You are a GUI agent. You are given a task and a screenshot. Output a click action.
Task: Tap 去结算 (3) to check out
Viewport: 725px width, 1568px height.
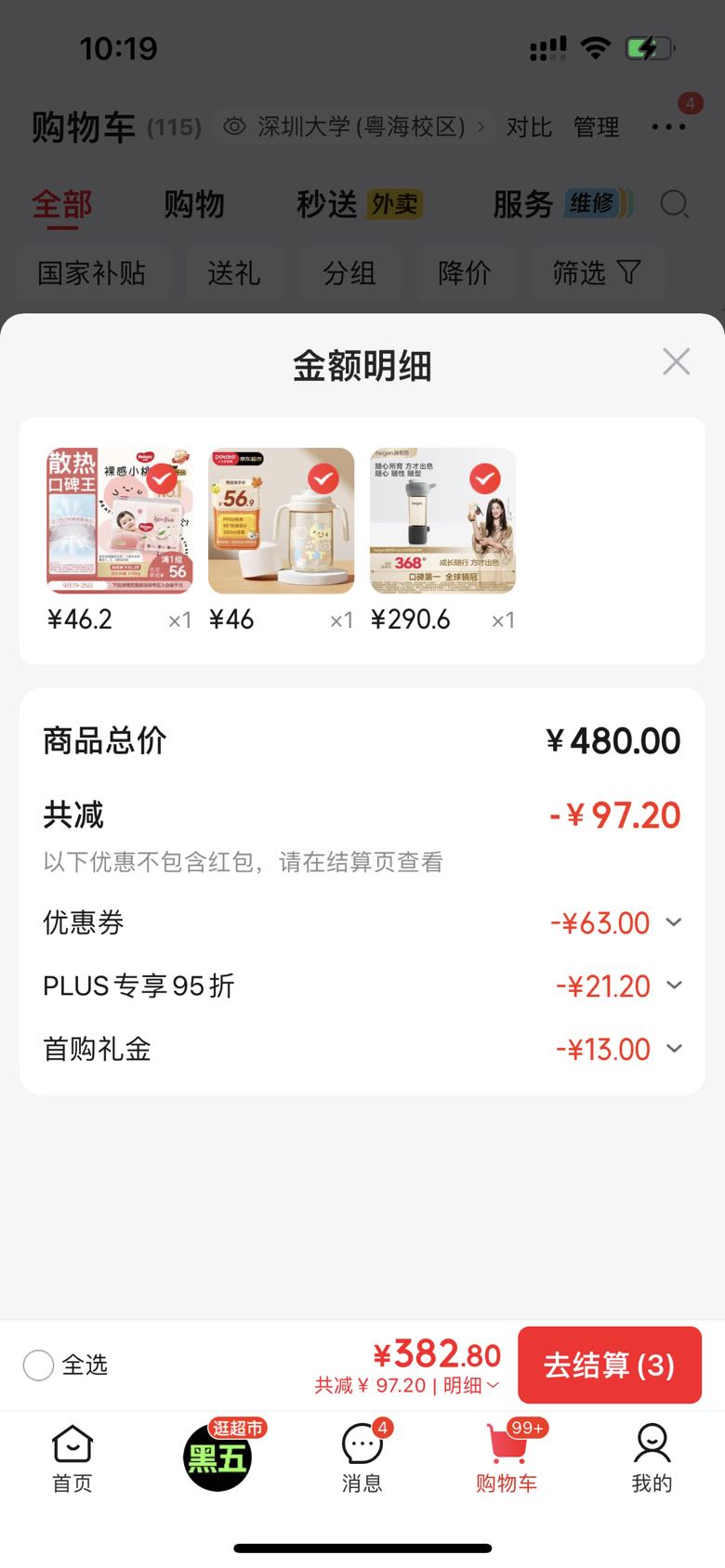[x=610, y=1365]
